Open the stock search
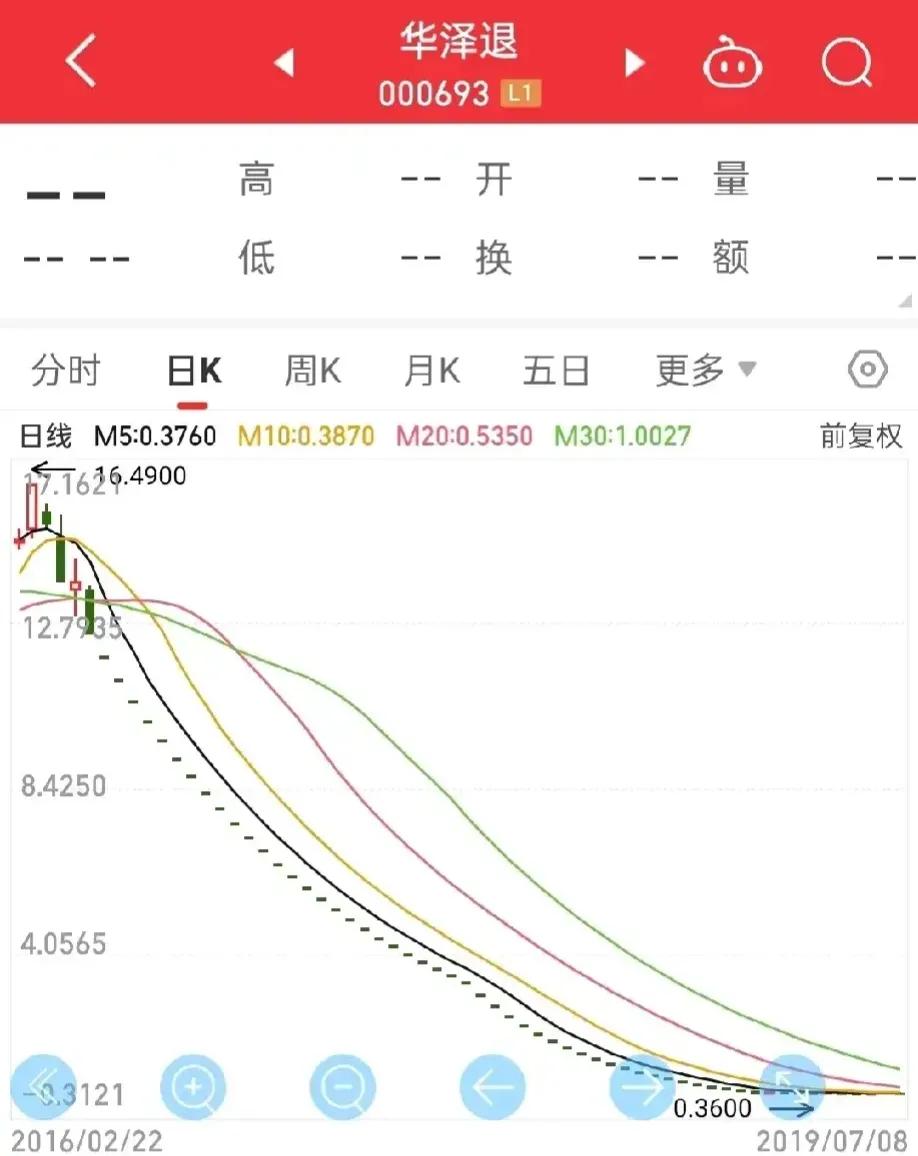Screen dimensions: 918x1156 (846, 62)
